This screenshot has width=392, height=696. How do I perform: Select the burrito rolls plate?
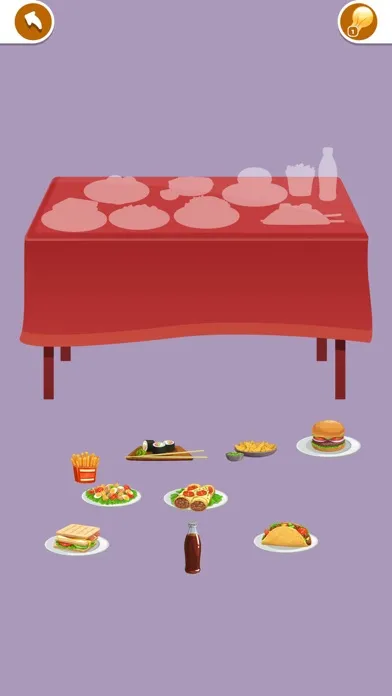point(195,497)
